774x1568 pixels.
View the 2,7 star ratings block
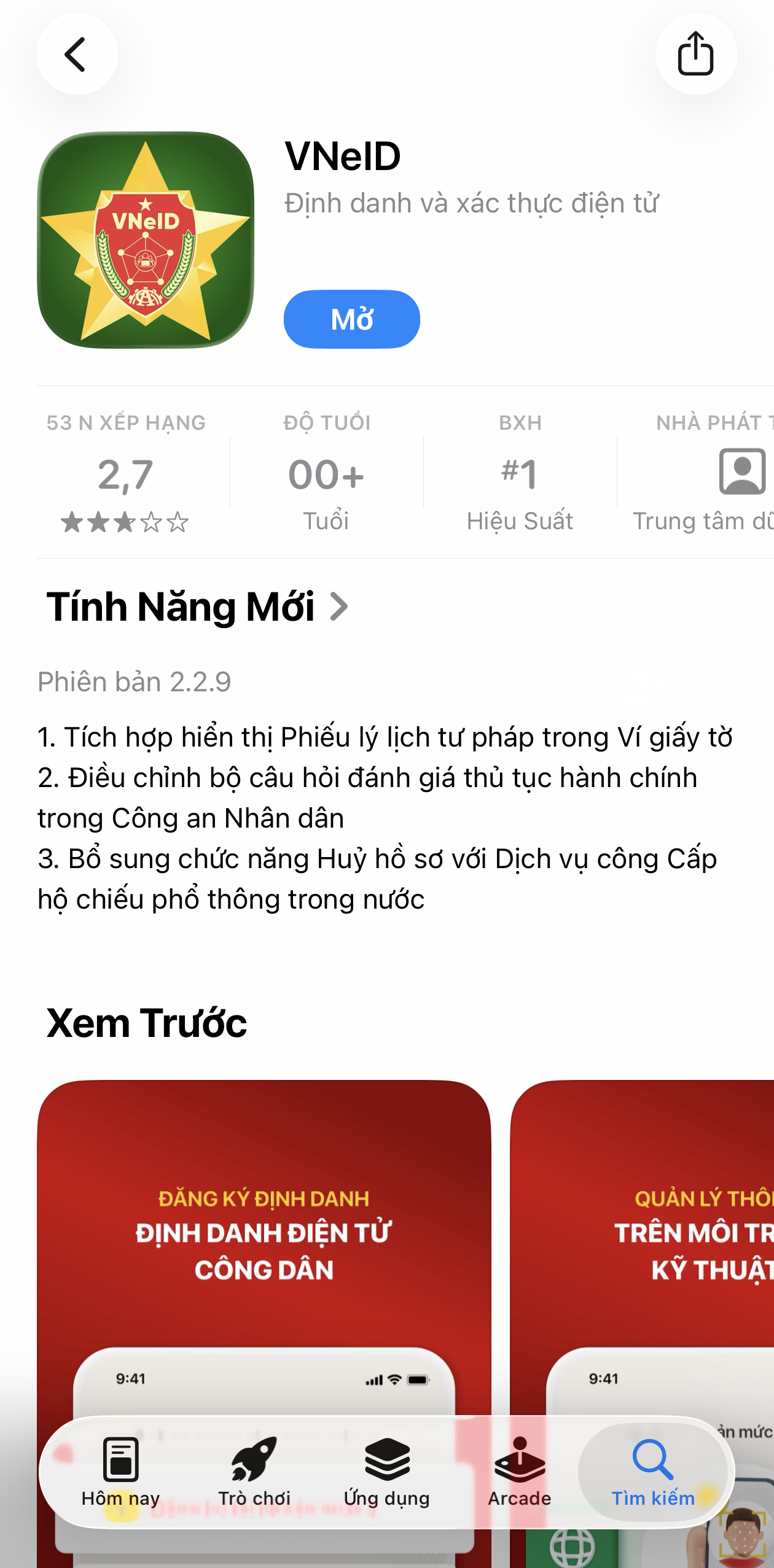[126, 473]
